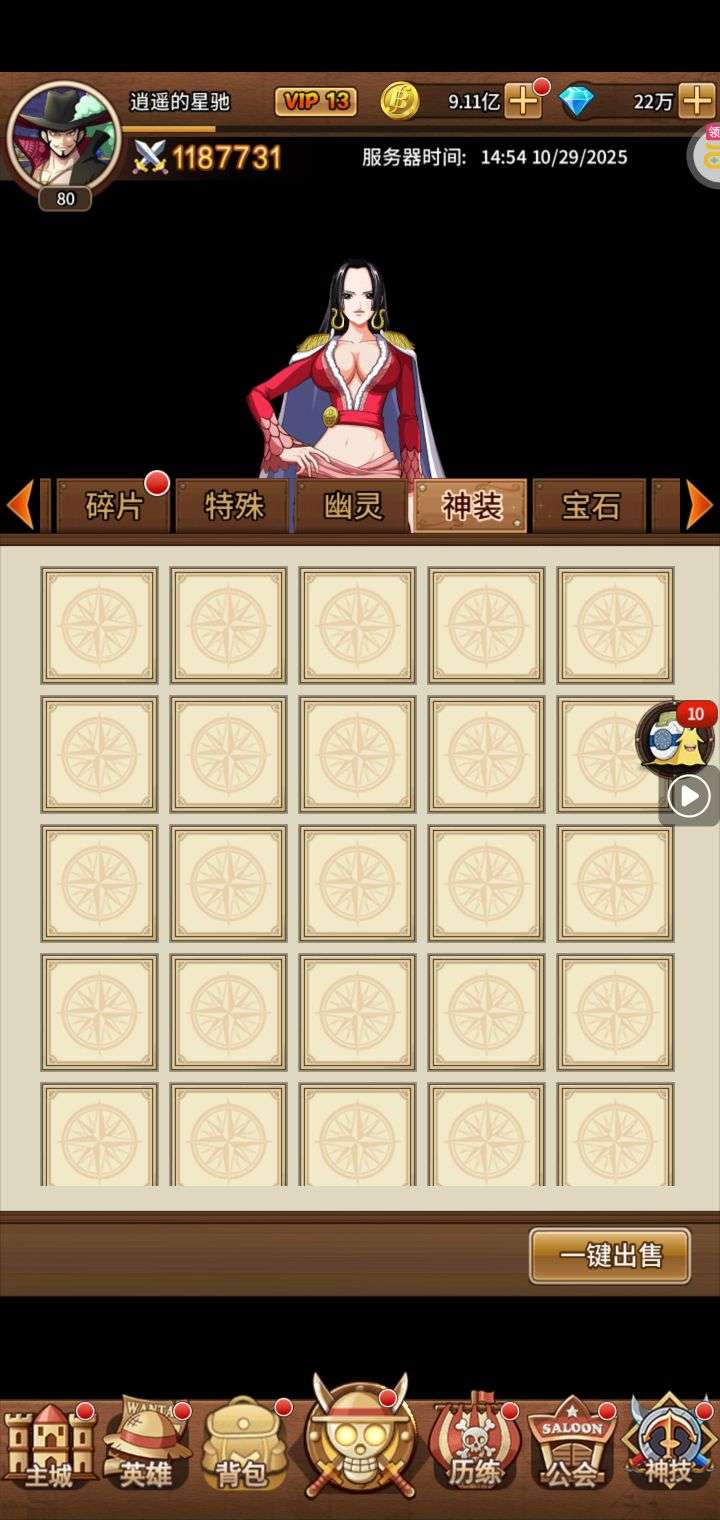Open the 公会 guild saloon
The image size is (720, 1520).
(571, 1446)
